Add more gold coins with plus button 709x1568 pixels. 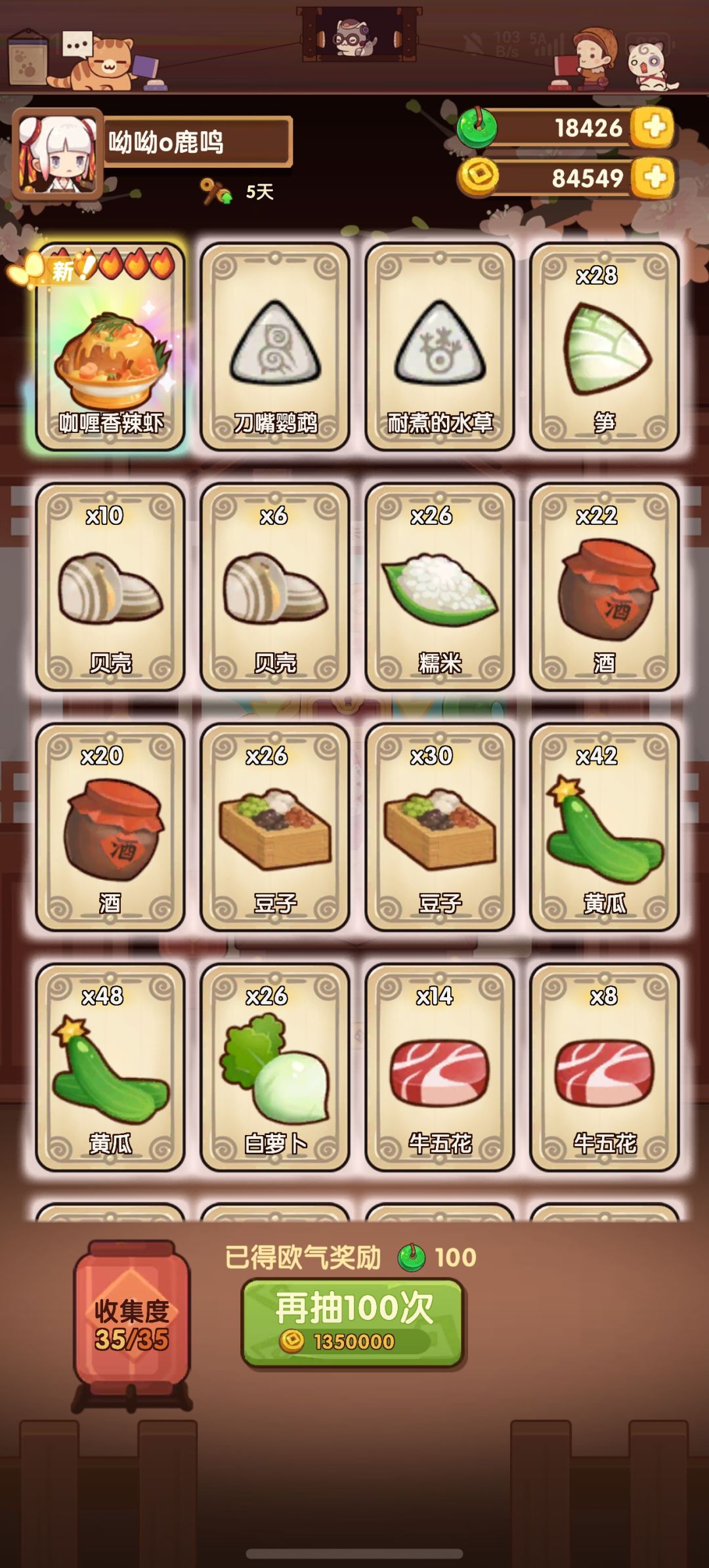[x=653, y=177]
